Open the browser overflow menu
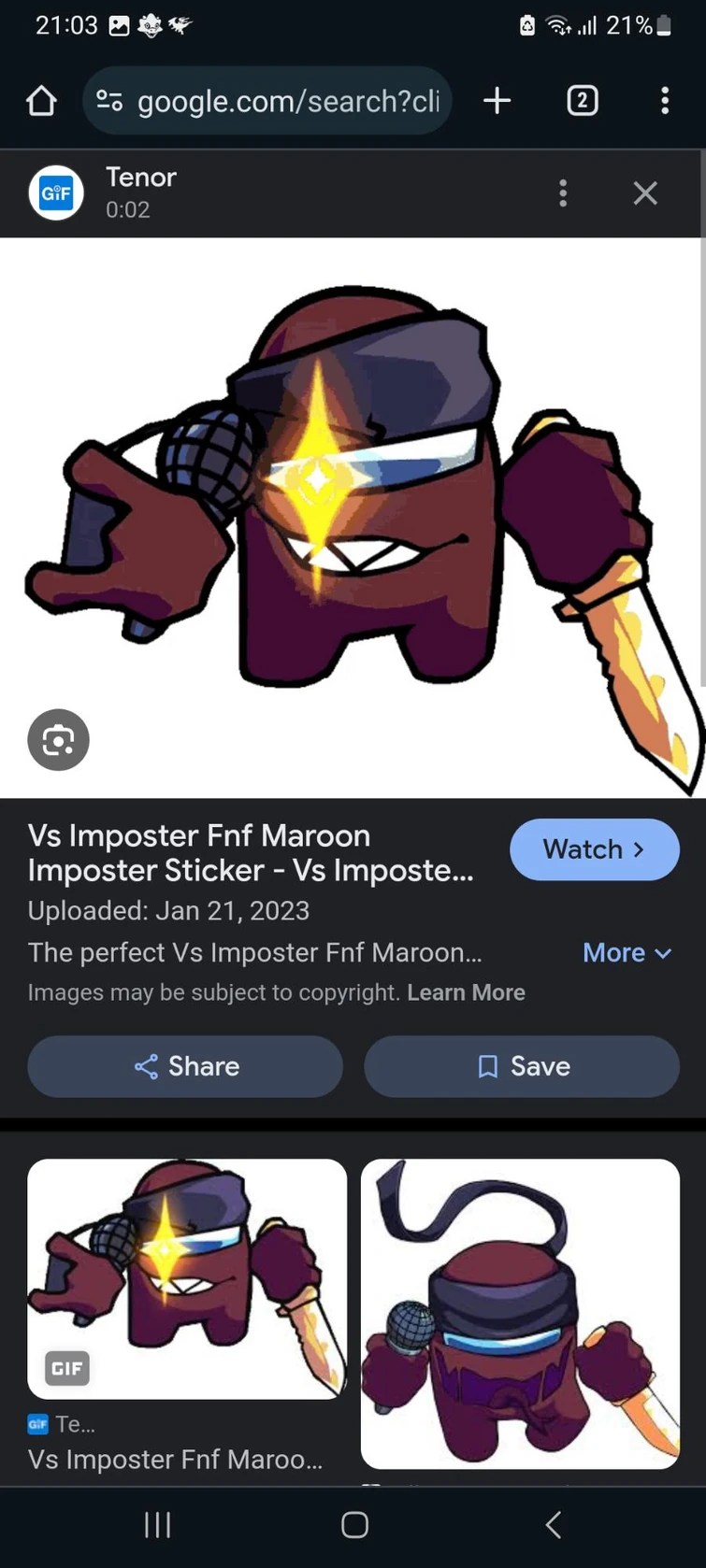The height and width of the screenshot is (1568, 706). [x=665, y=101]
